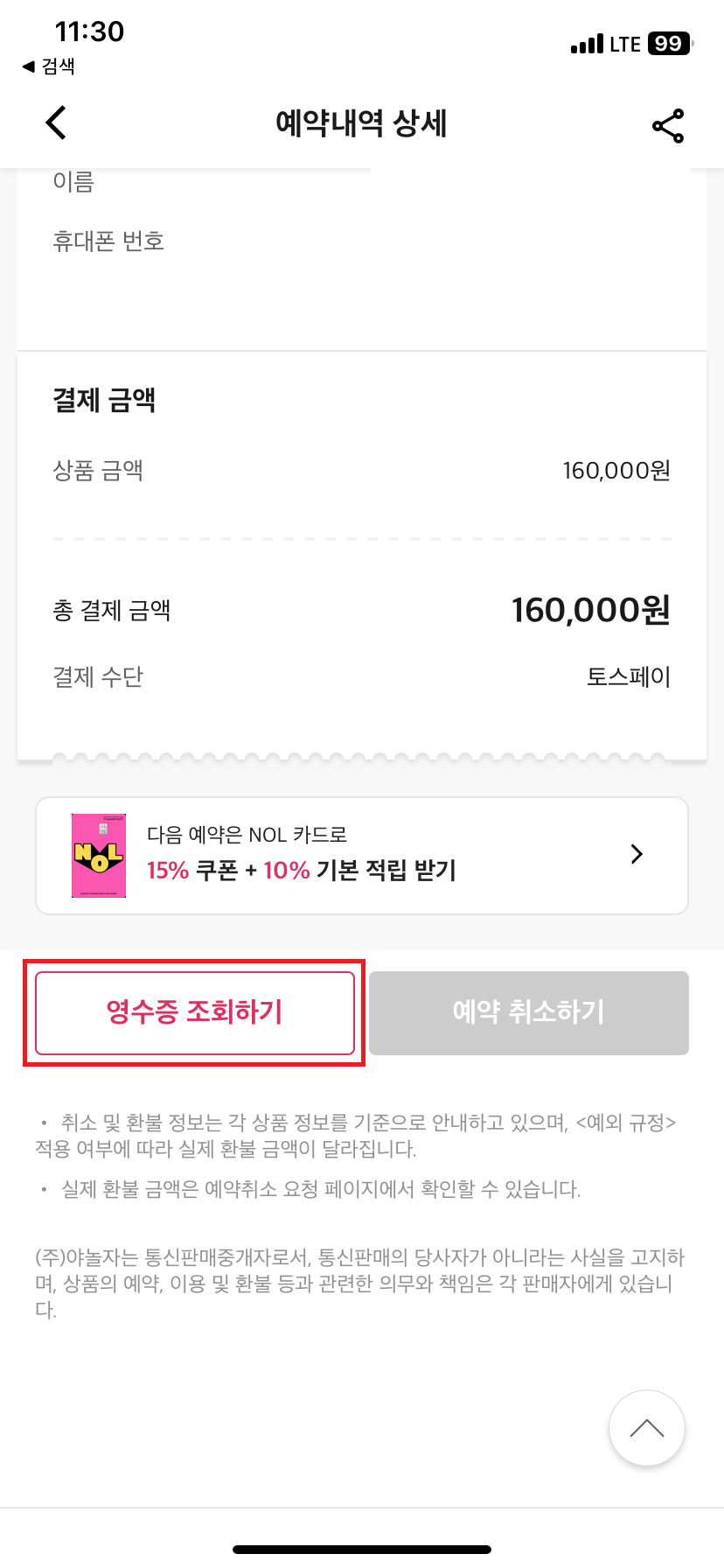This screenshot has height=1568, width=724.
Task: Tap the home indicator bar at bottom
Action: [x=362, y=1547]
